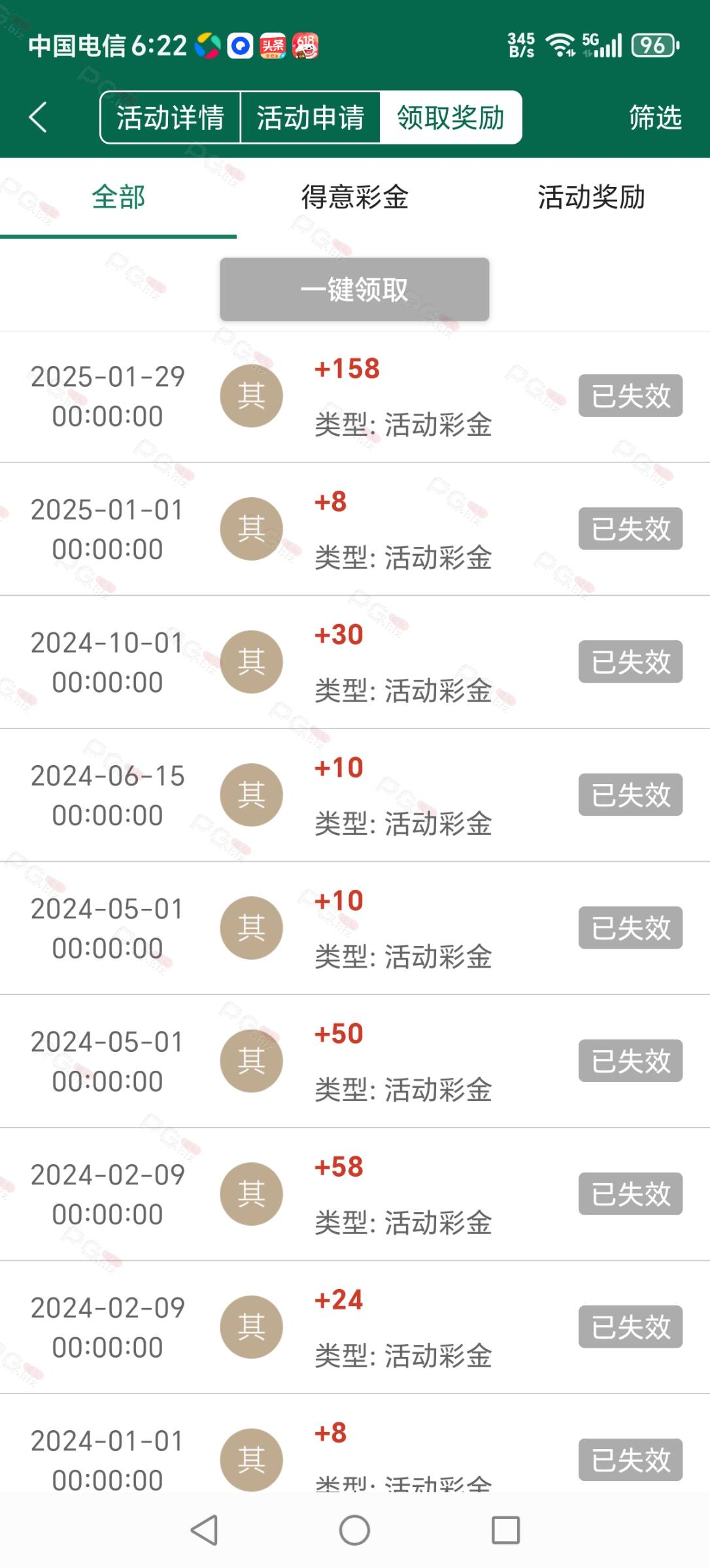The image size is (710, 1568).
Task: Open the 筛选 filter option
Action: pos(655,118)
